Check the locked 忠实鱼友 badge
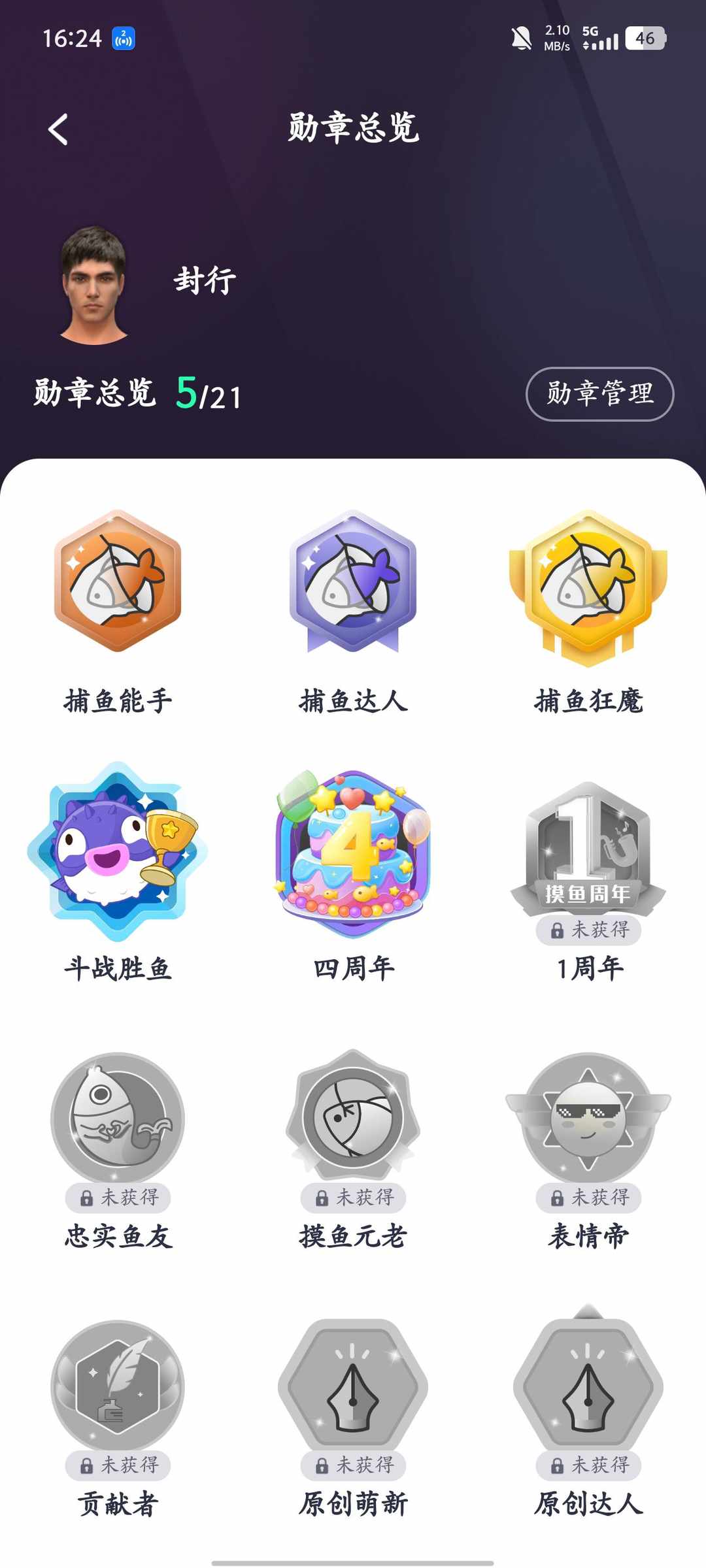 coord(118,1119)
